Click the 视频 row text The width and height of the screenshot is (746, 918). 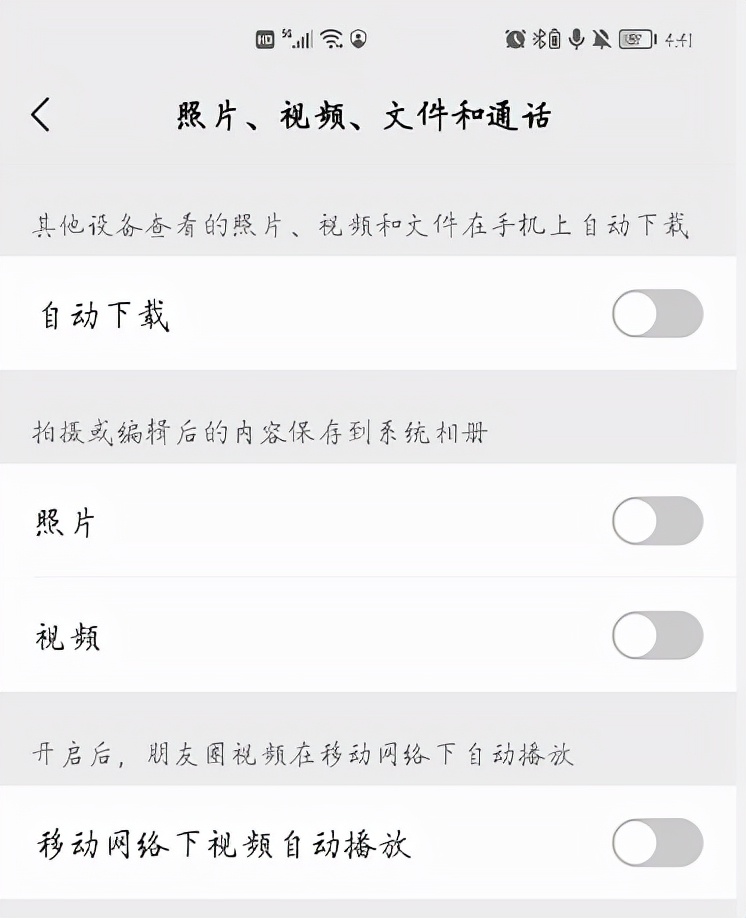click(64, 637)
